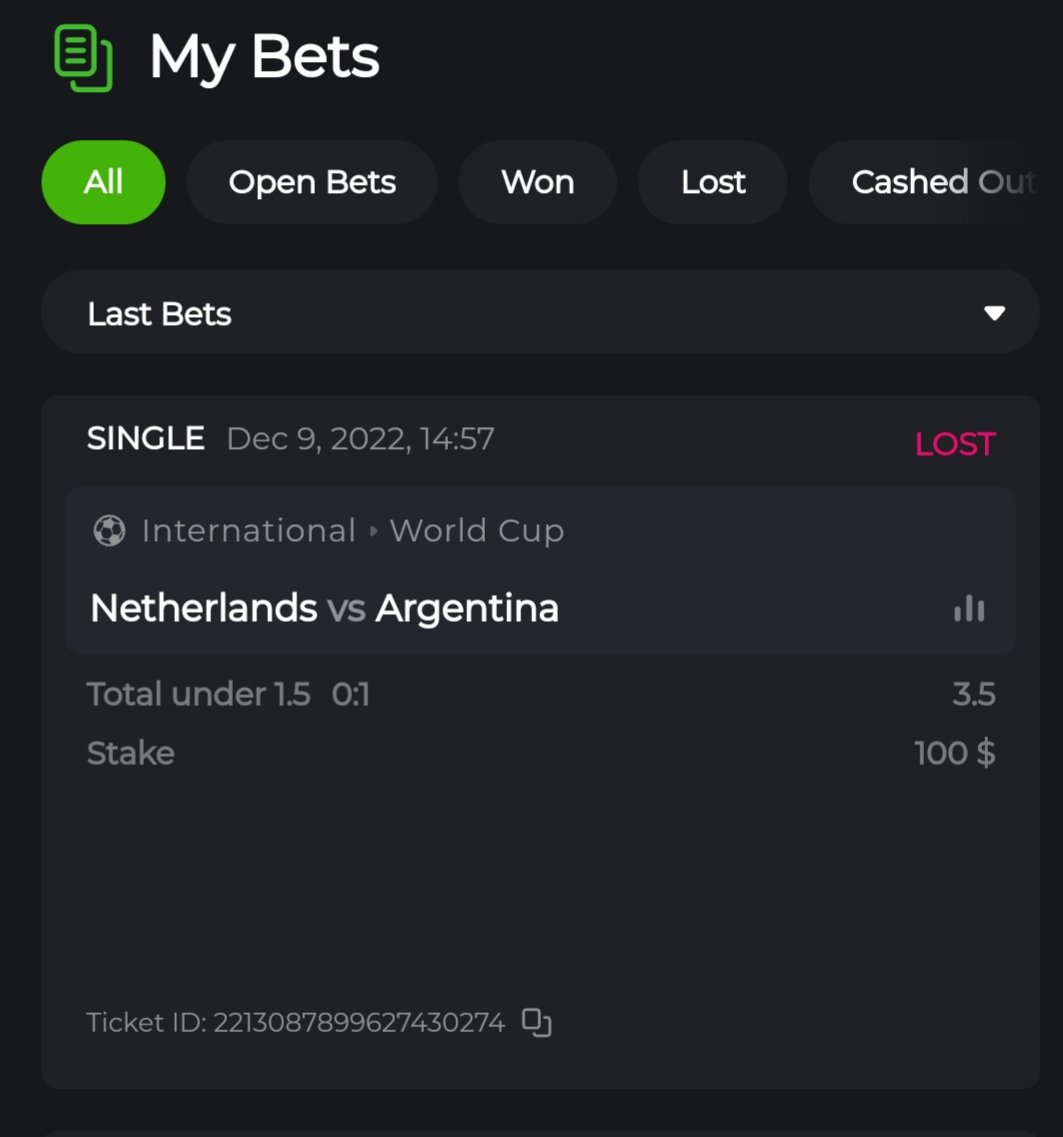Switch to Cashed Out filter
The width and height of the screenshot is (1063, 1137).
(935, 182)
